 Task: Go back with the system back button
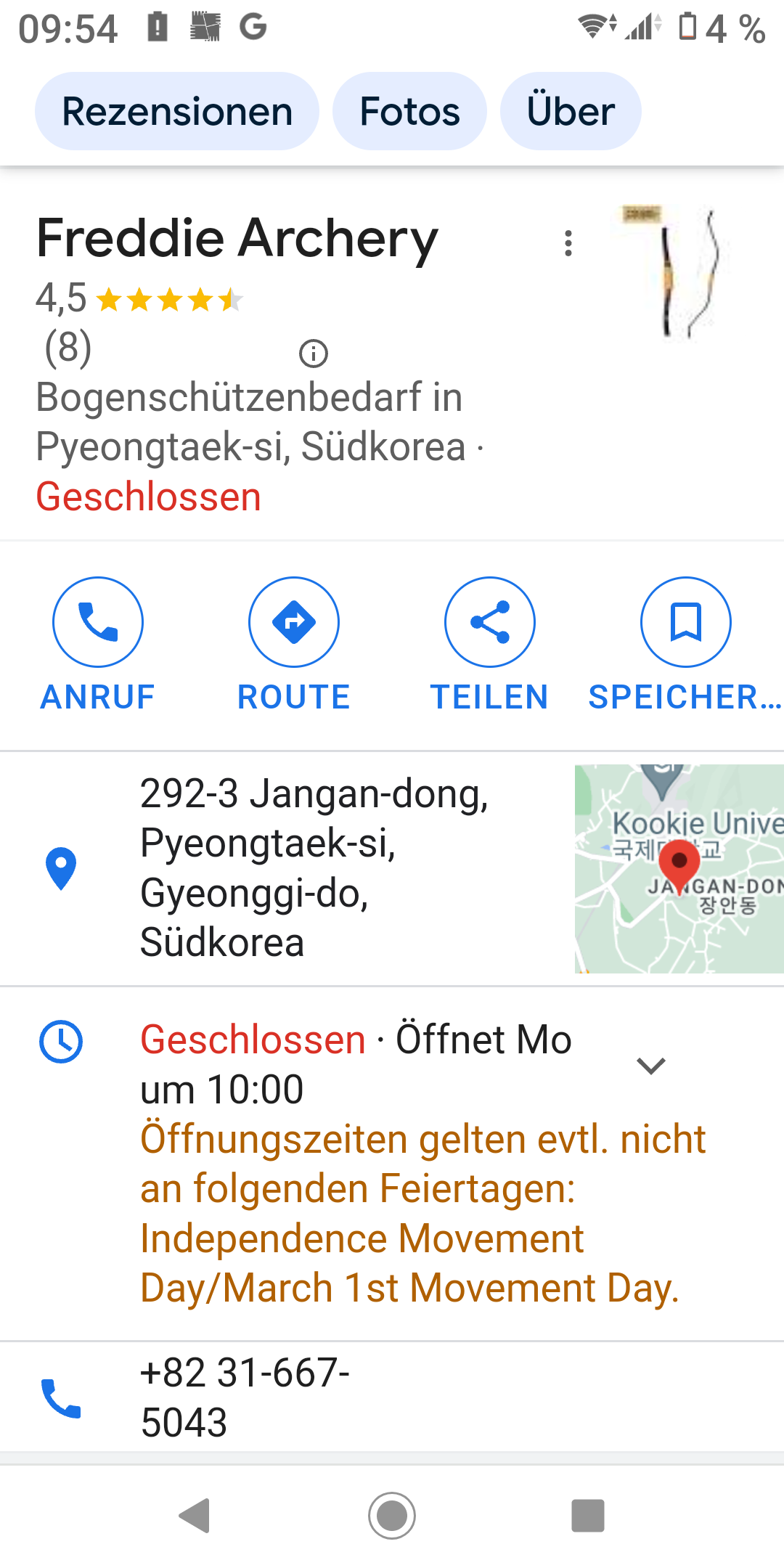point(195,1516)
